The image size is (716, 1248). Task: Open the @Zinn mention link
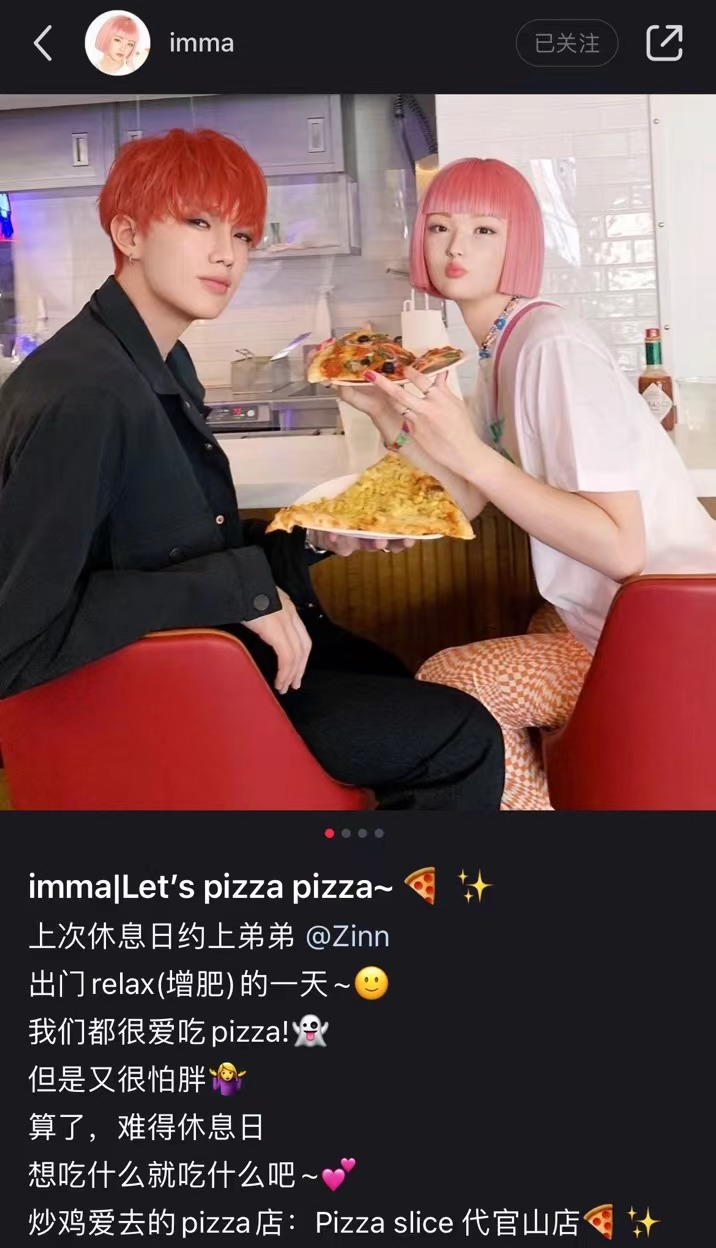coord(347,936)
